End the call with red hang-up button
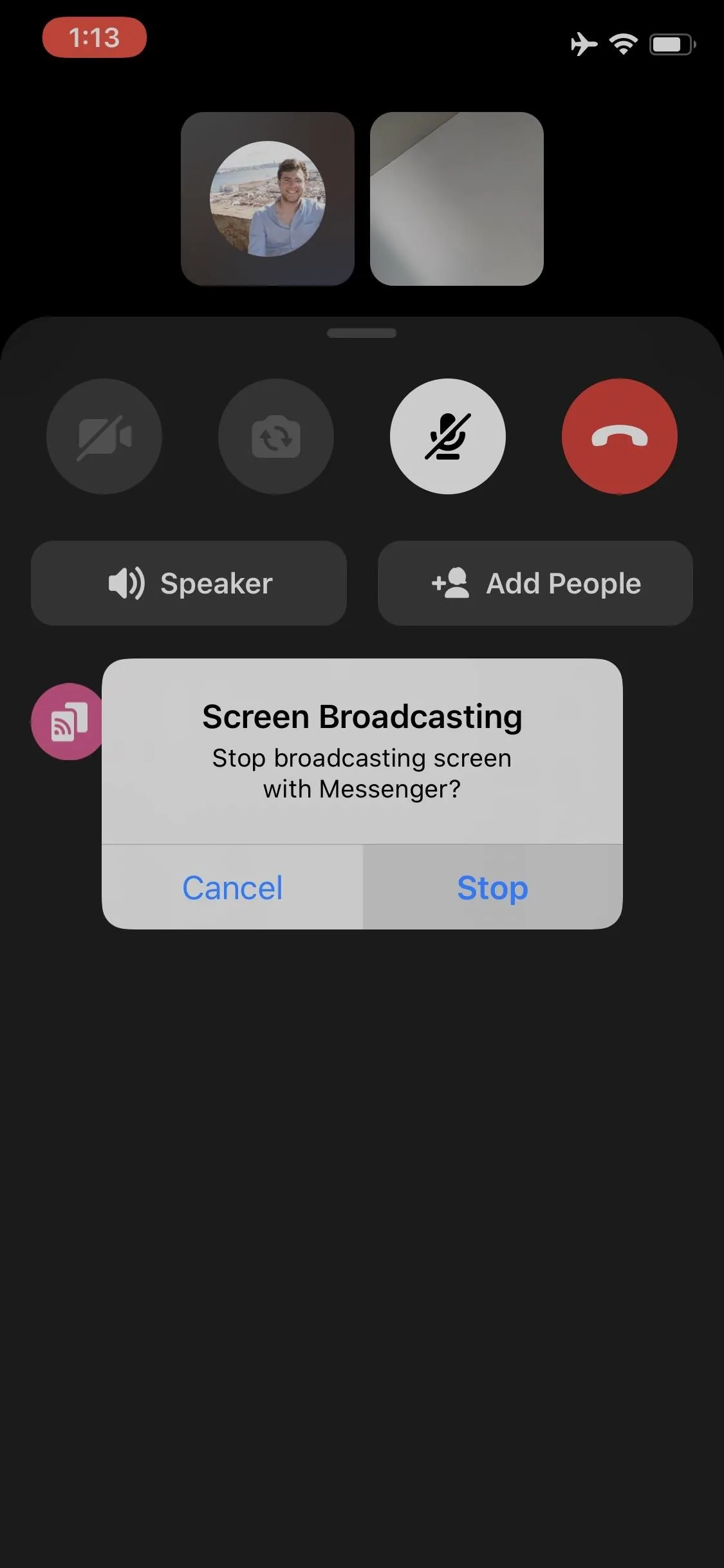The image size is (724, 1568). 619,436
